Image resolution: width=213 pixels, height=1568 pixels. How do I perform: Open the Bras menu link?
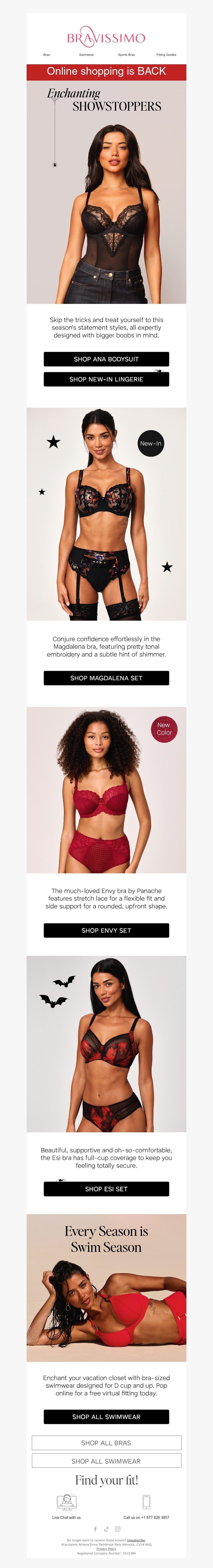46,55
